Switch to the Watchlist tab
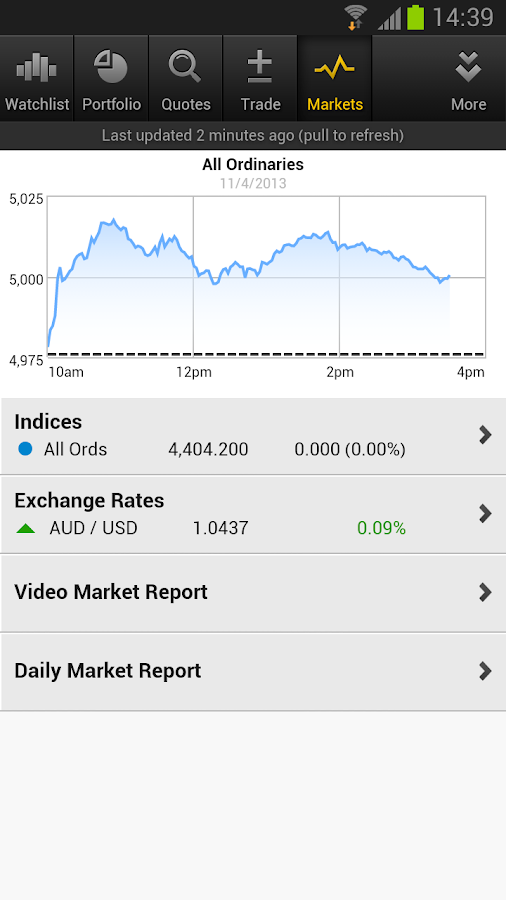506x900 pixels. (37, 79)
